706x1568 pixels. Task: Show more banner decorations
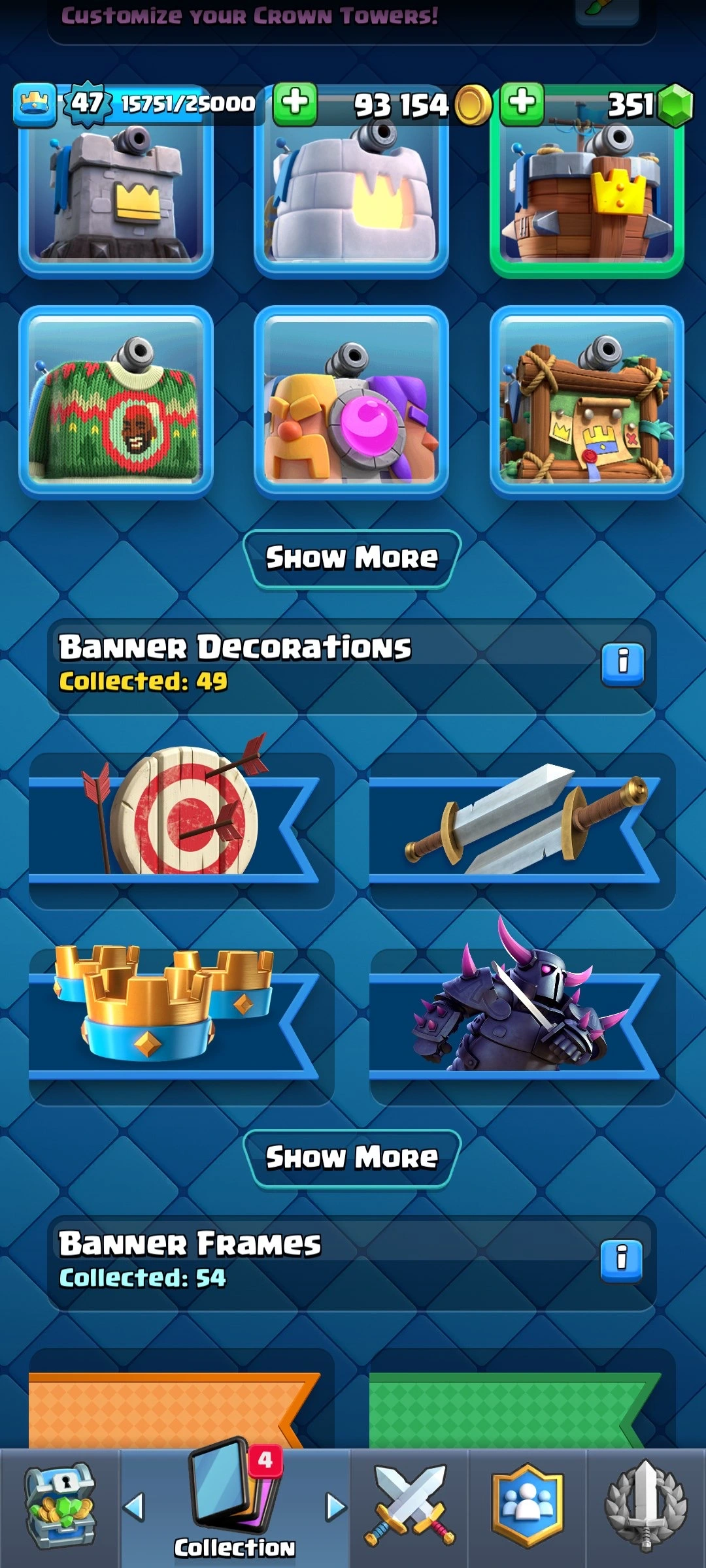[x=352, y=1158]
